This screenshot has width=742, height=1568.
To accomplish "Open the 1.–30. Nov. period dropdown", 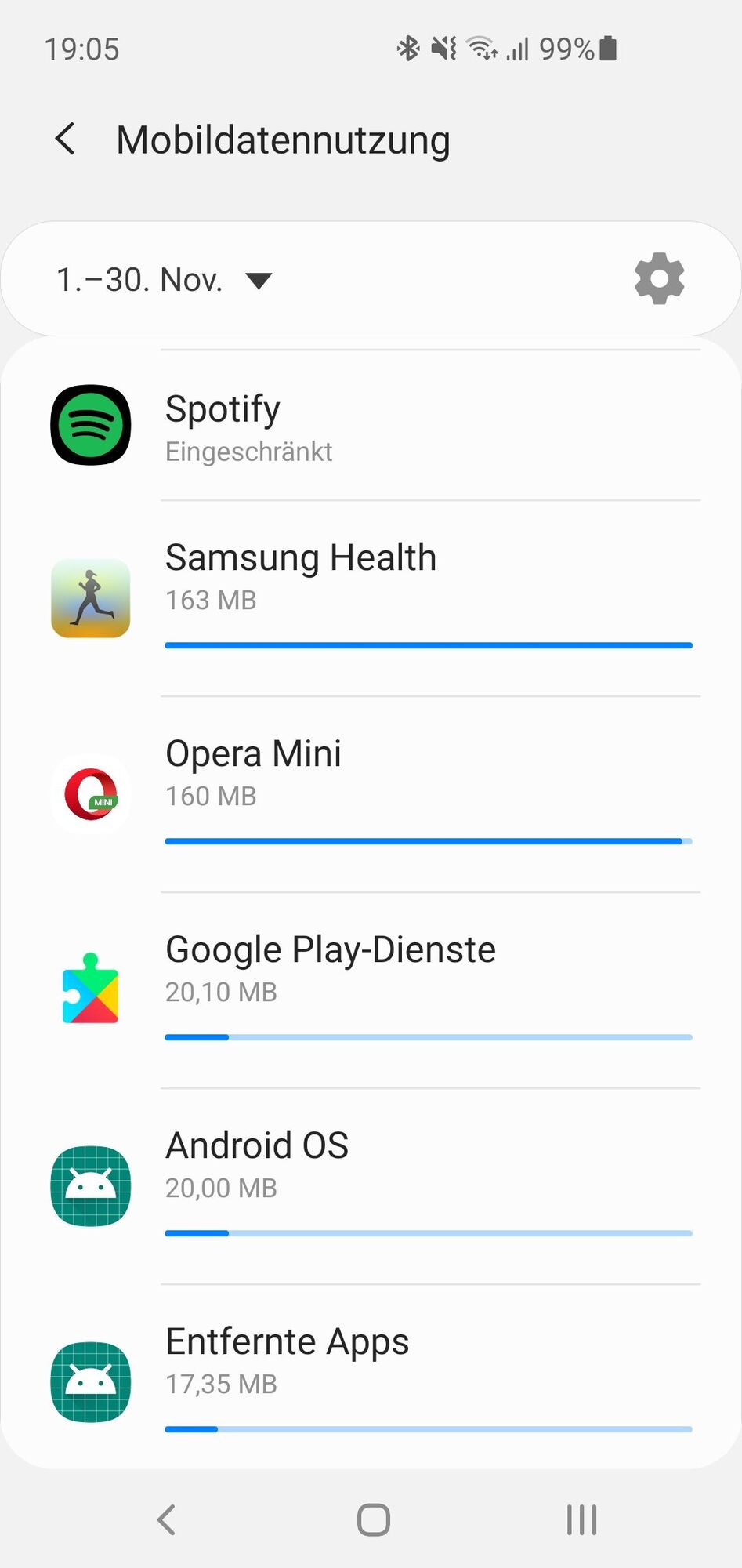I will coord(165,280).
